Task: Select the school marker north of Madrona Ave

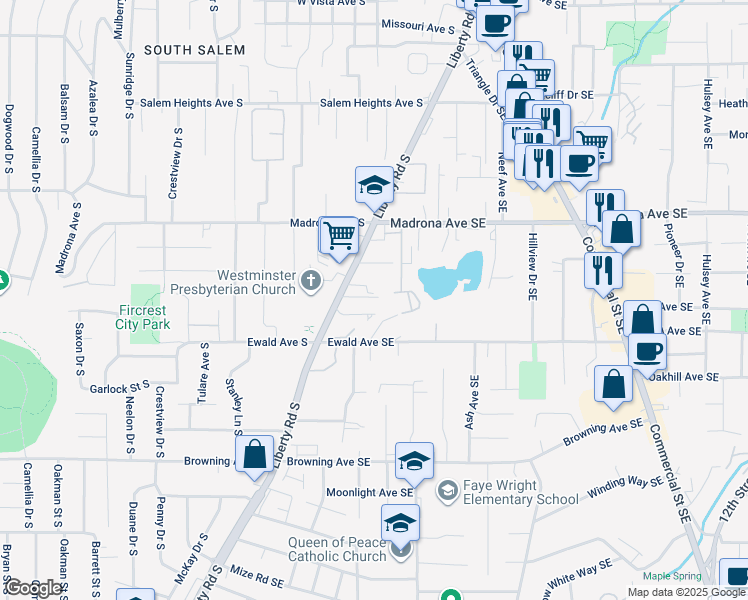Action: pyautogui.click(x=374, y=185)
